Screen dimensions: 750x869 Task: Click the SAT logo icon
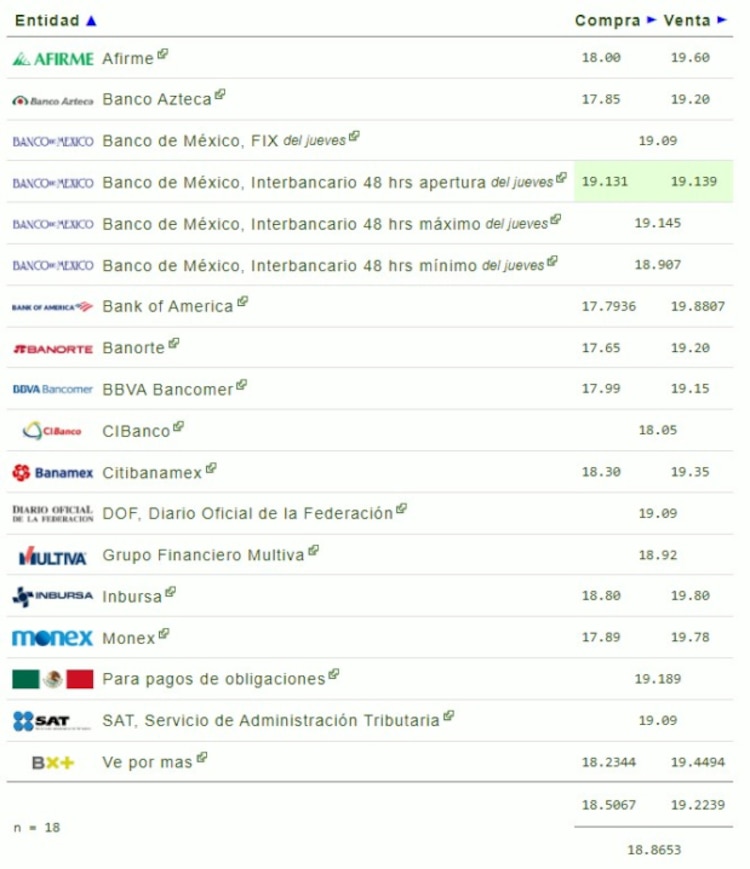click(x=38, y=718)
